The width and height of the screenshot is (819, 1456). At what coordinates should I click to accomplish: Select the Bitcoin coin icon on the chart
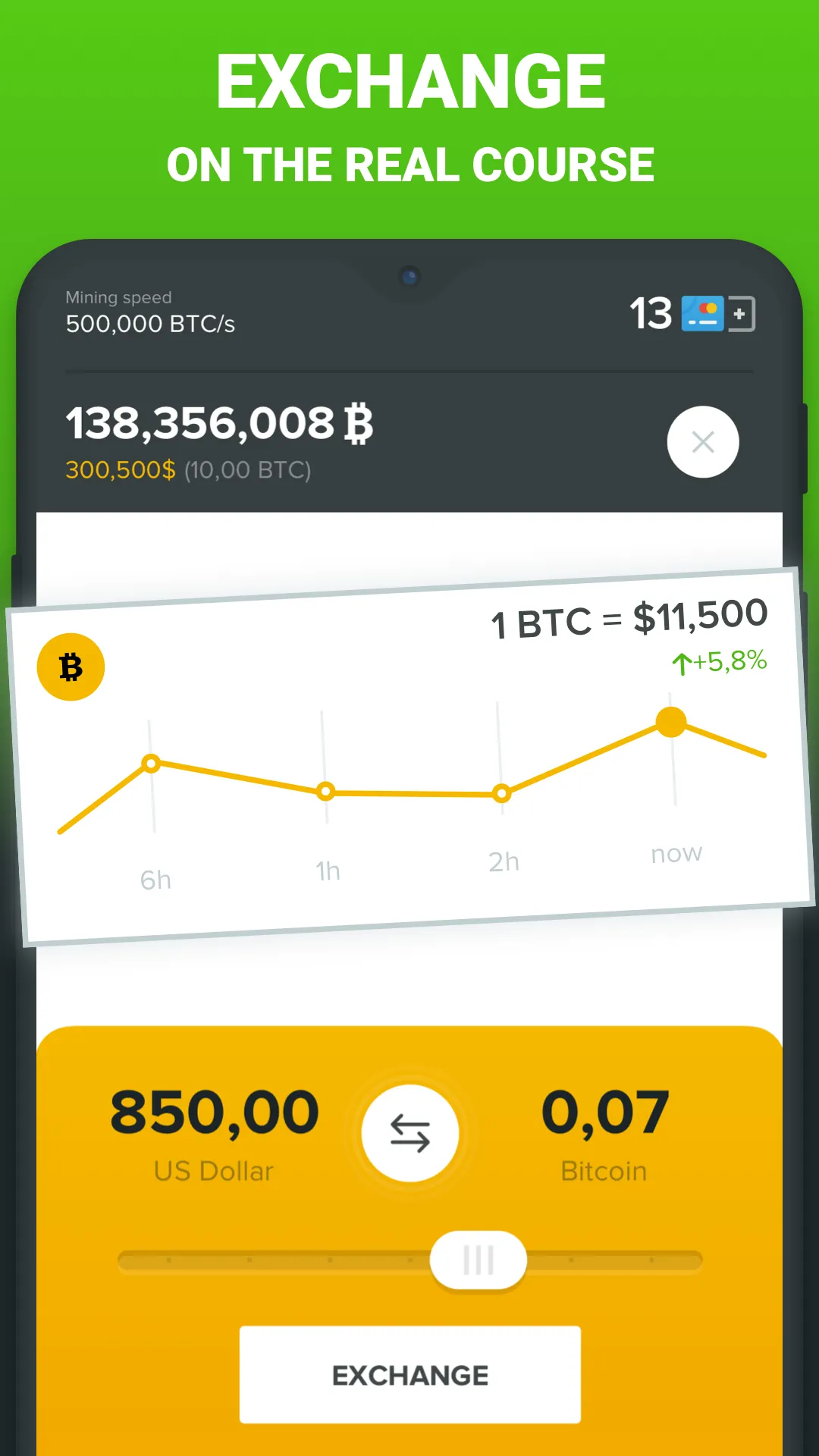click(71, 666)
